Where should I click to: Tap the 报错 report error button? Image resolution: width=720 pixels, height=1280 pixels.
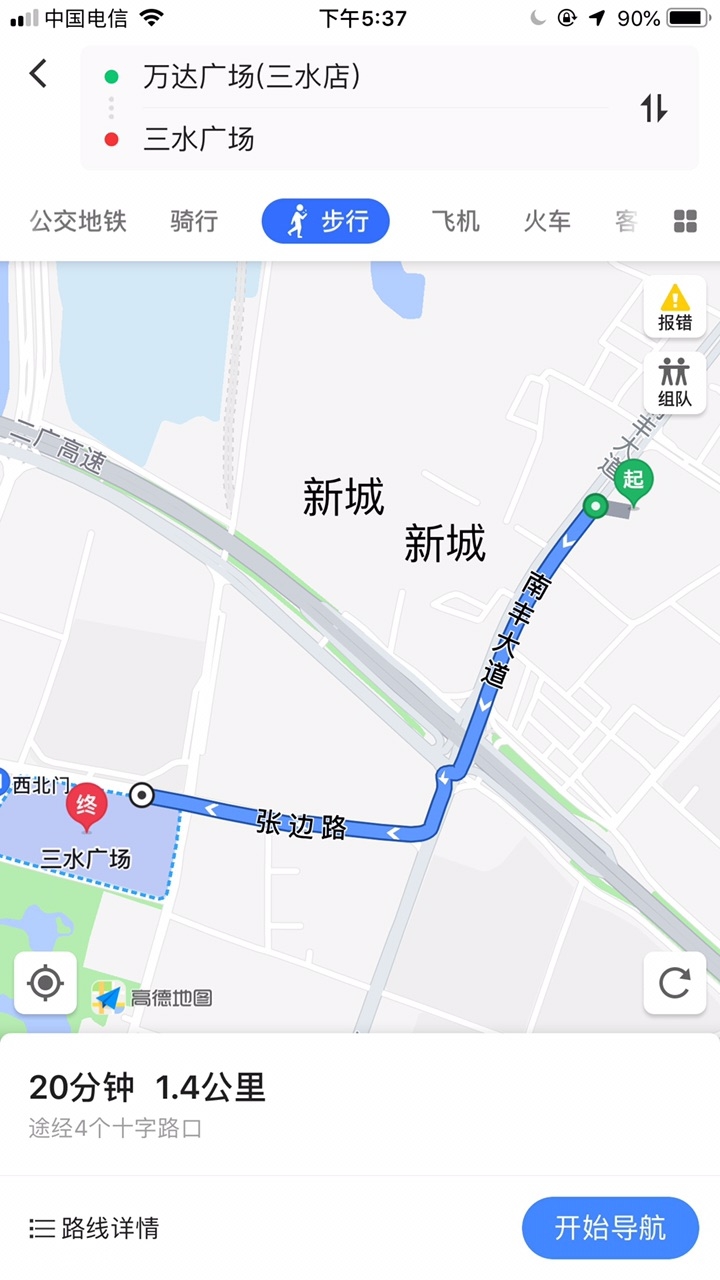(675, 307)
